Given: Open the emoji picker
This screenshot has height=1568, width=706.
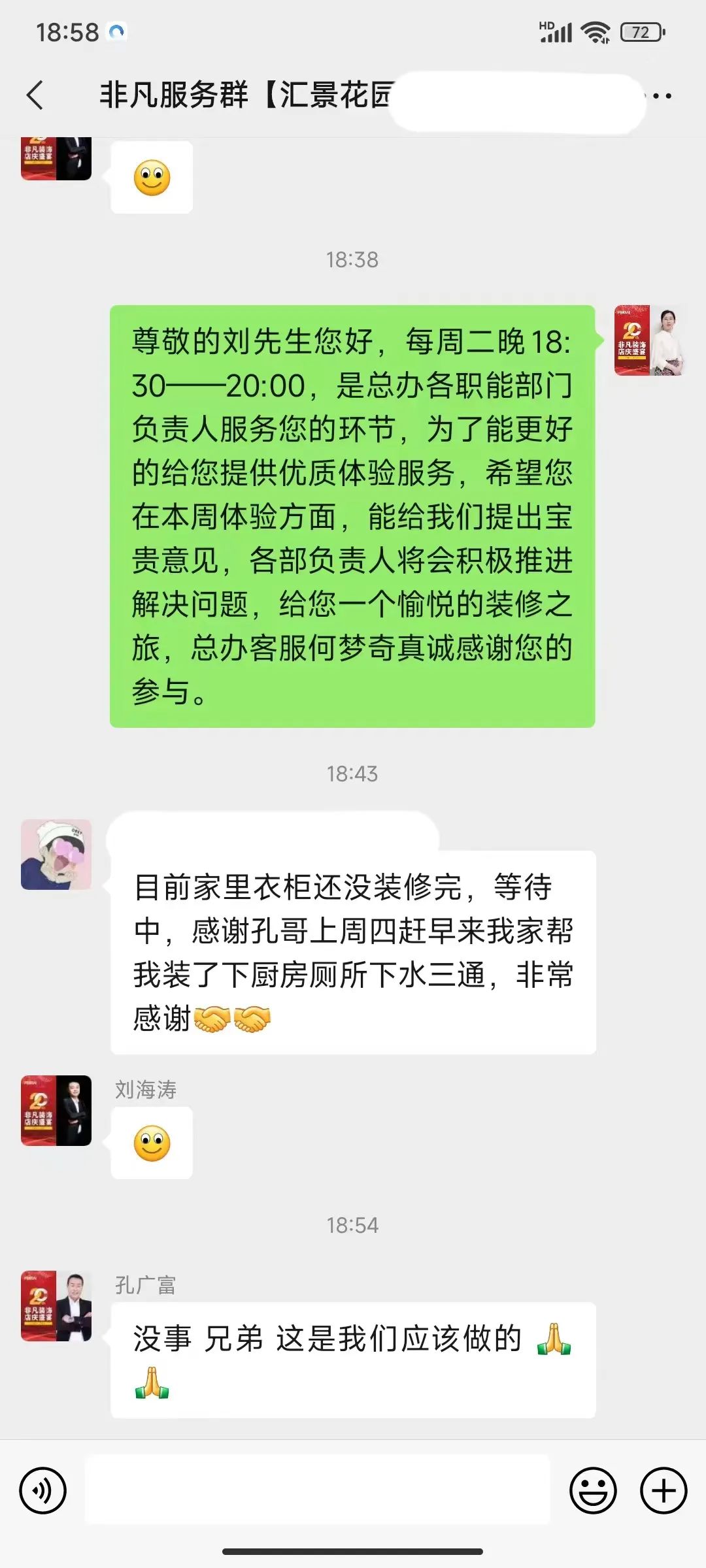Looking at the screenshot, I should [x=593, y=1491].
